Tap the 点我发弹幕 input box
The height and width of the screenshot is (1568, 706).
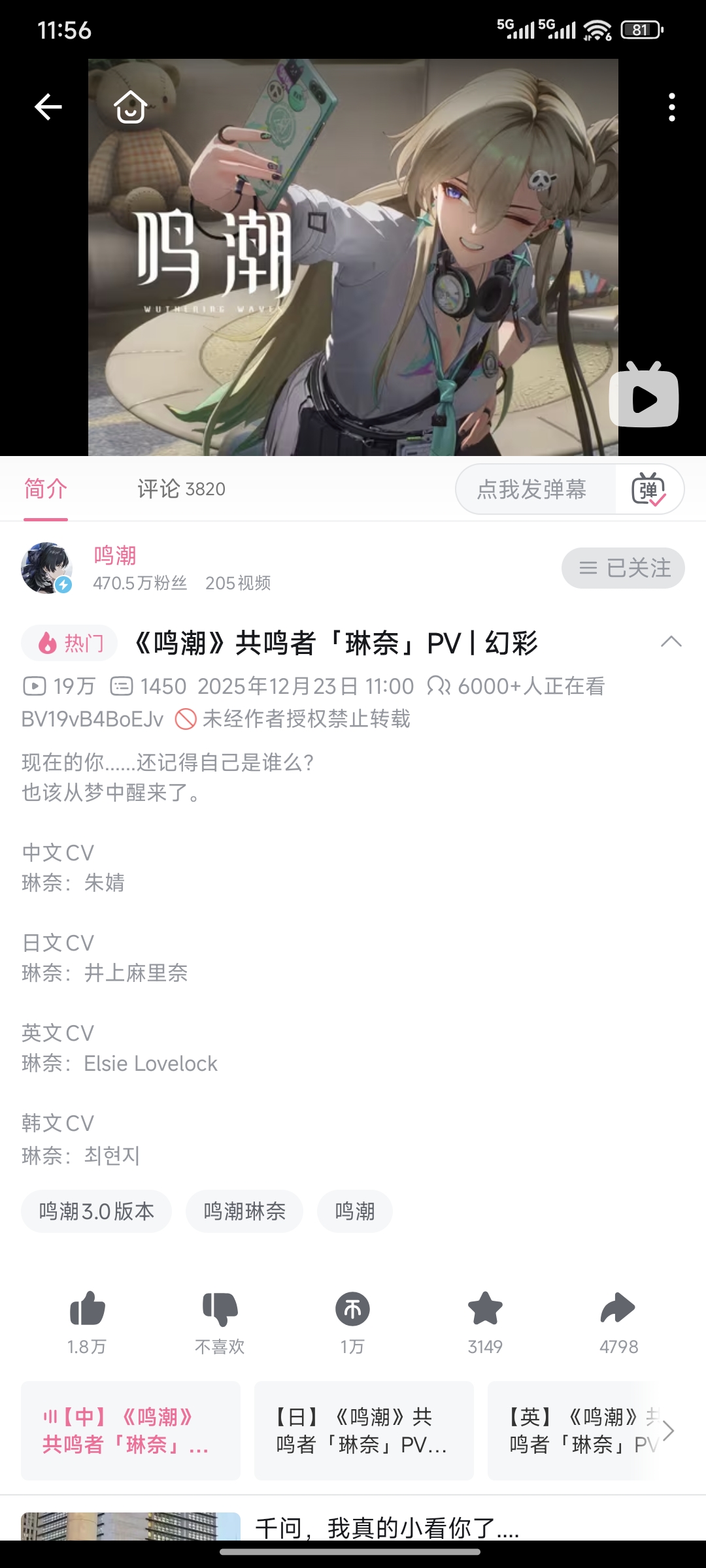[532, 489]
